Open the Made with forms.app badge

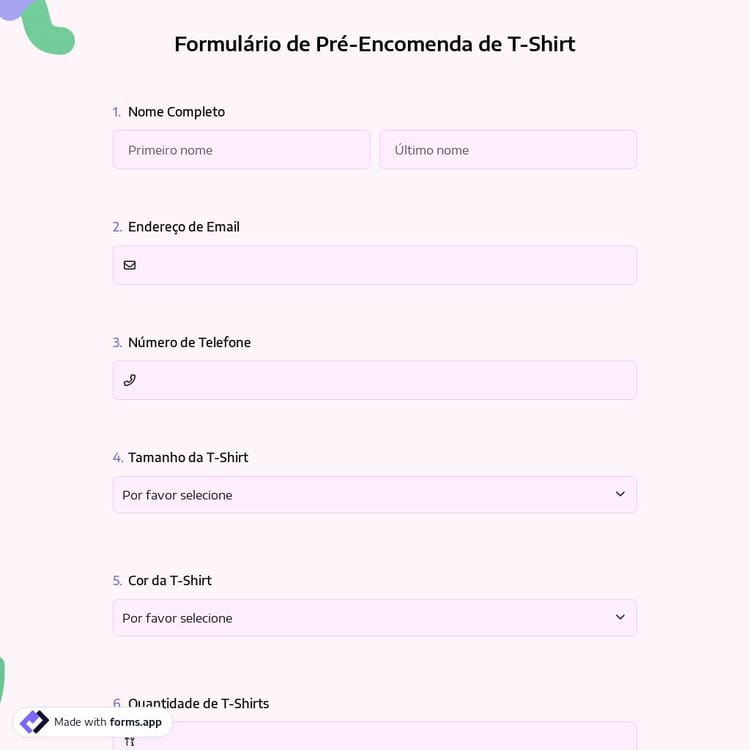(92, 722)
